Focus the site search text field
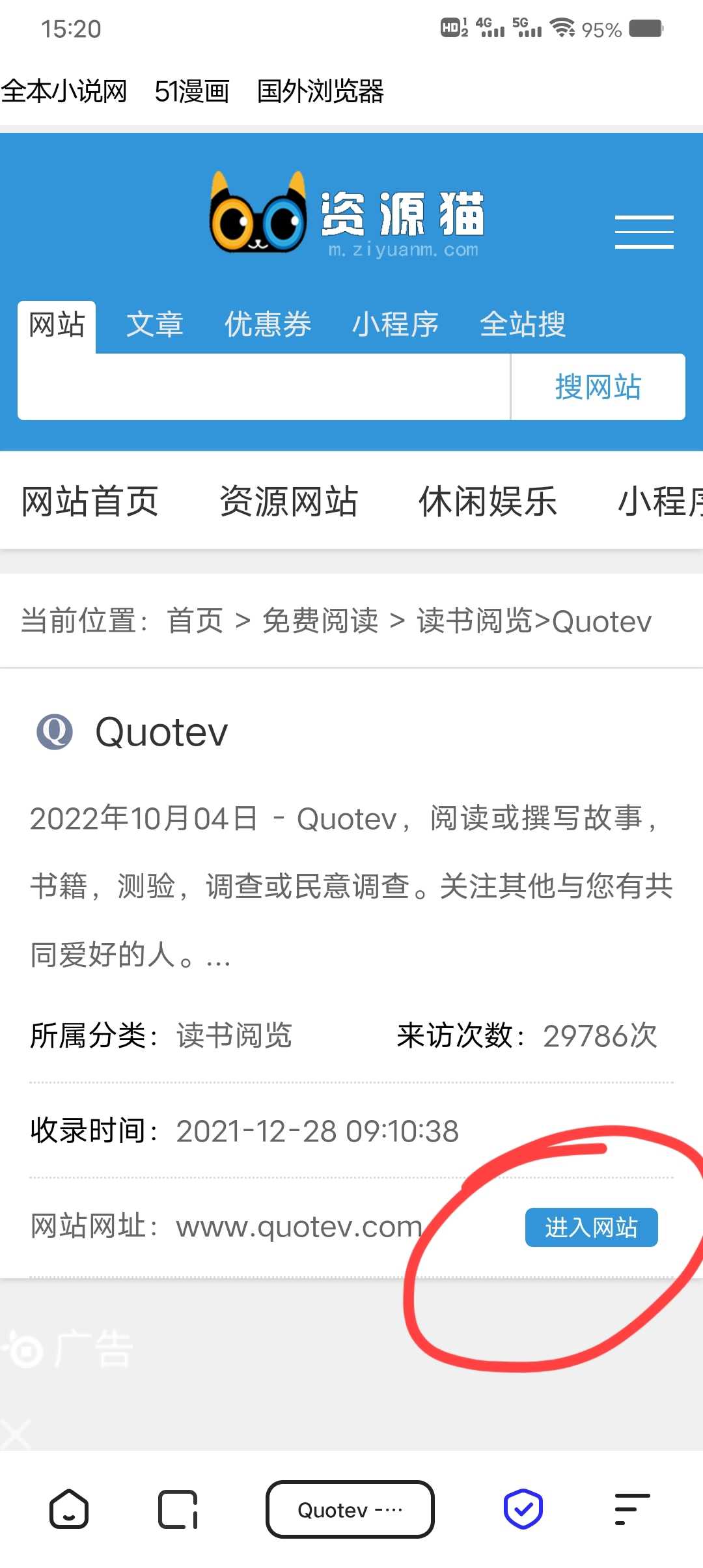The width and height of the screenshot is (703, 1568). [264, 387]
